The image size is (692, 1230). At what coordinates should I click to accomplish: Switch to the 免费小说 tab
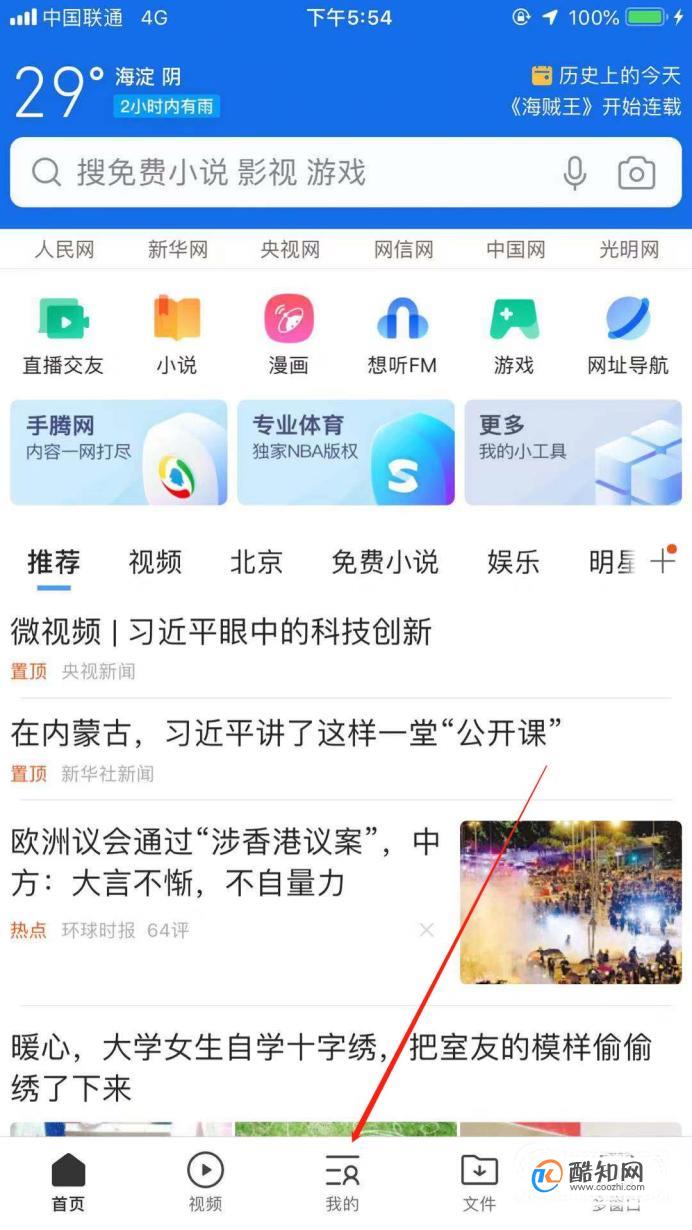[x=385, y=562]
